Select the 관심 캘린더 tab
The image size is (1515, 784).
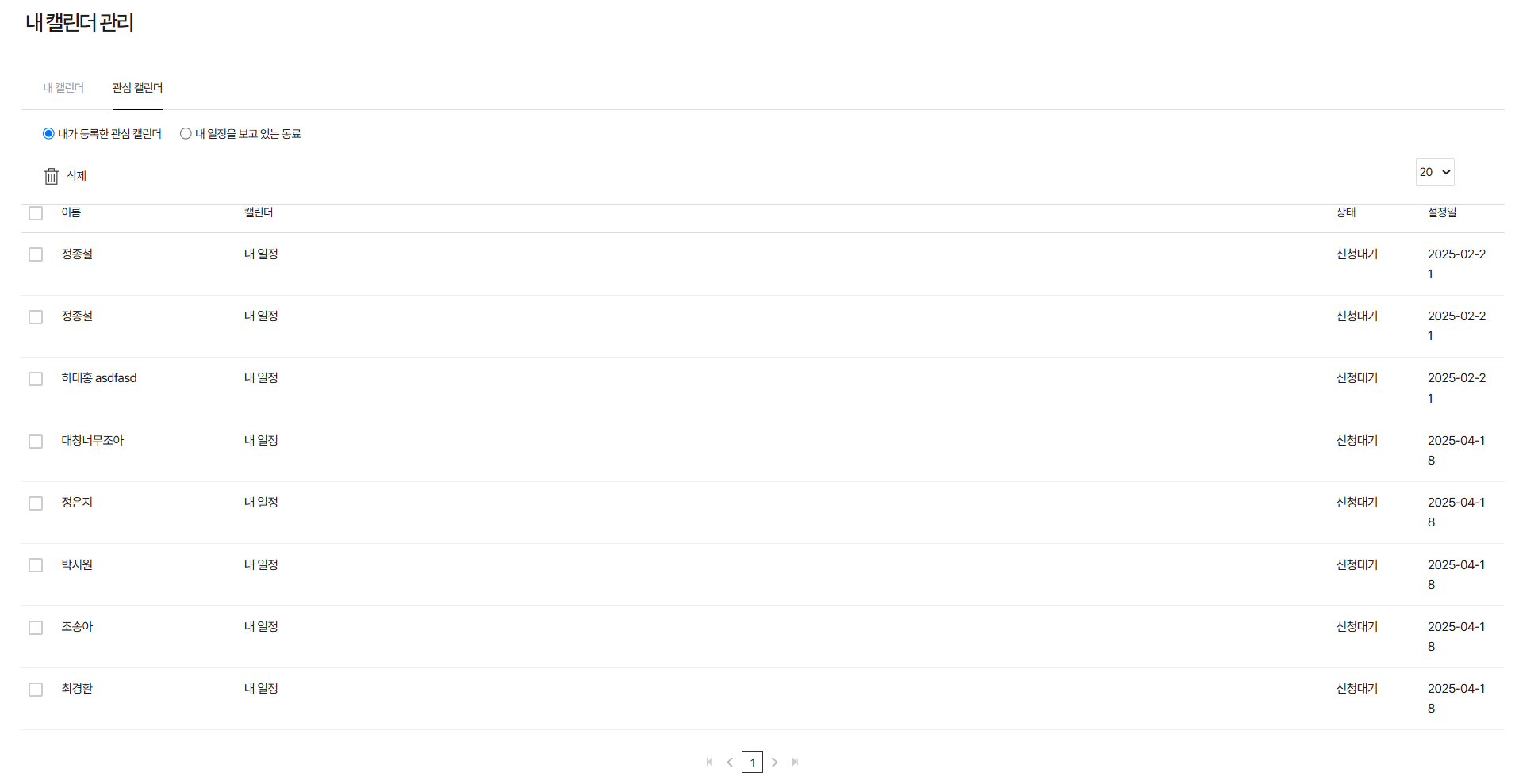click(x=137, y=88)
